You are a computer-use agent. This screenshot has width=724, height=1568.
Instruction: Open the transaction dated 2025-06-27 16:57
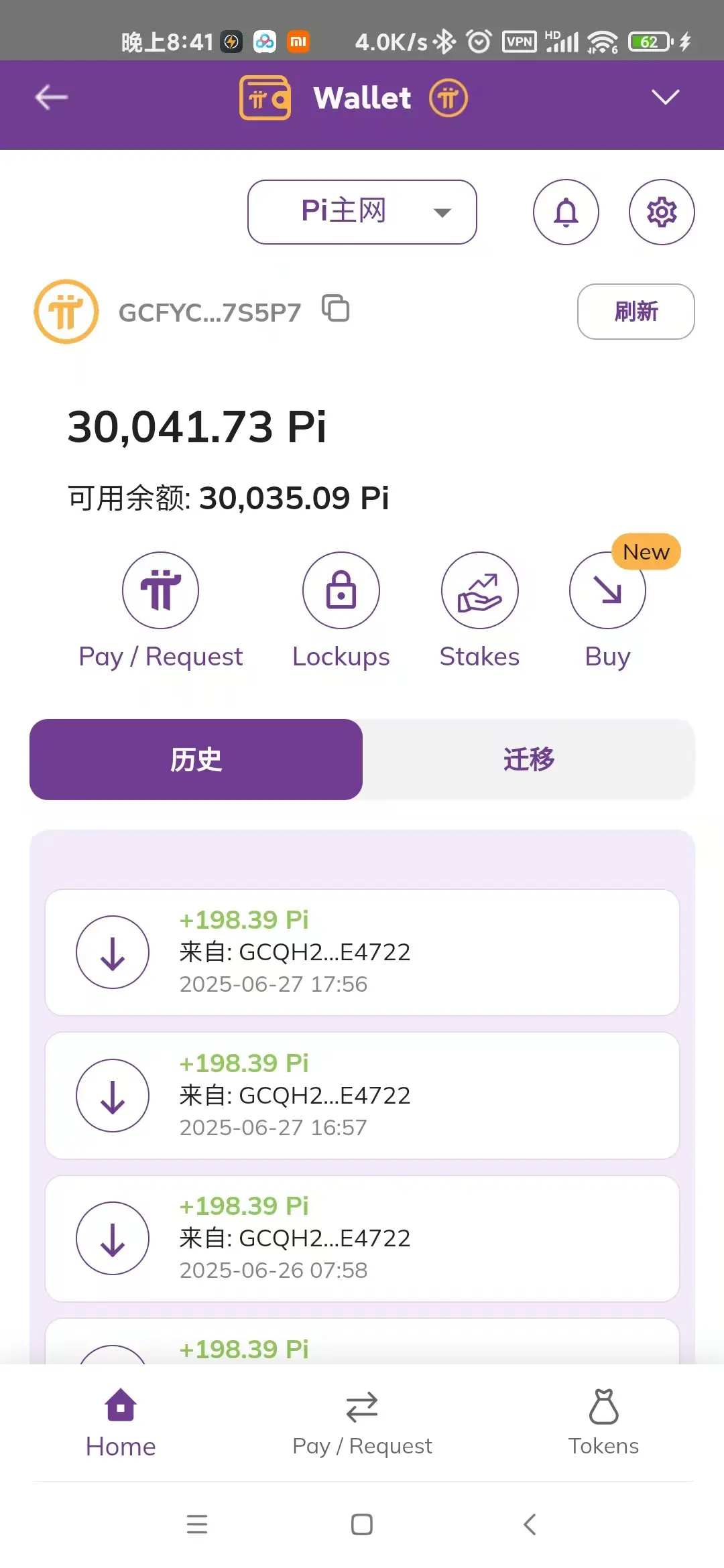(x=362, y=1096)
